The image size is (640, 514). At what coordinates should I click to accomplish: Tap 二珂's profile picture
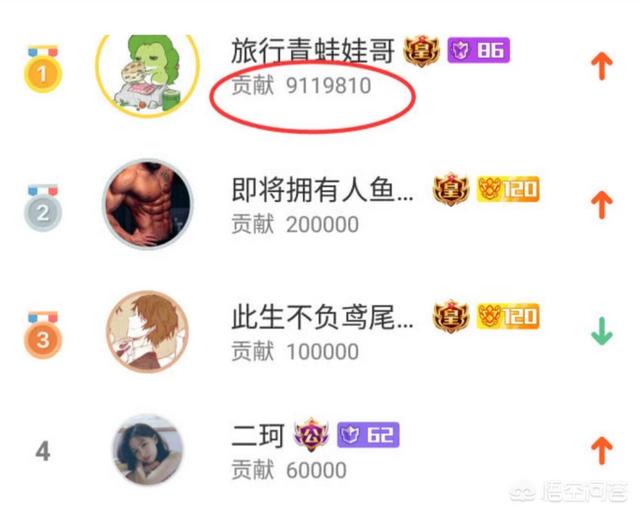pyautogui.click(x=148, y=450)
